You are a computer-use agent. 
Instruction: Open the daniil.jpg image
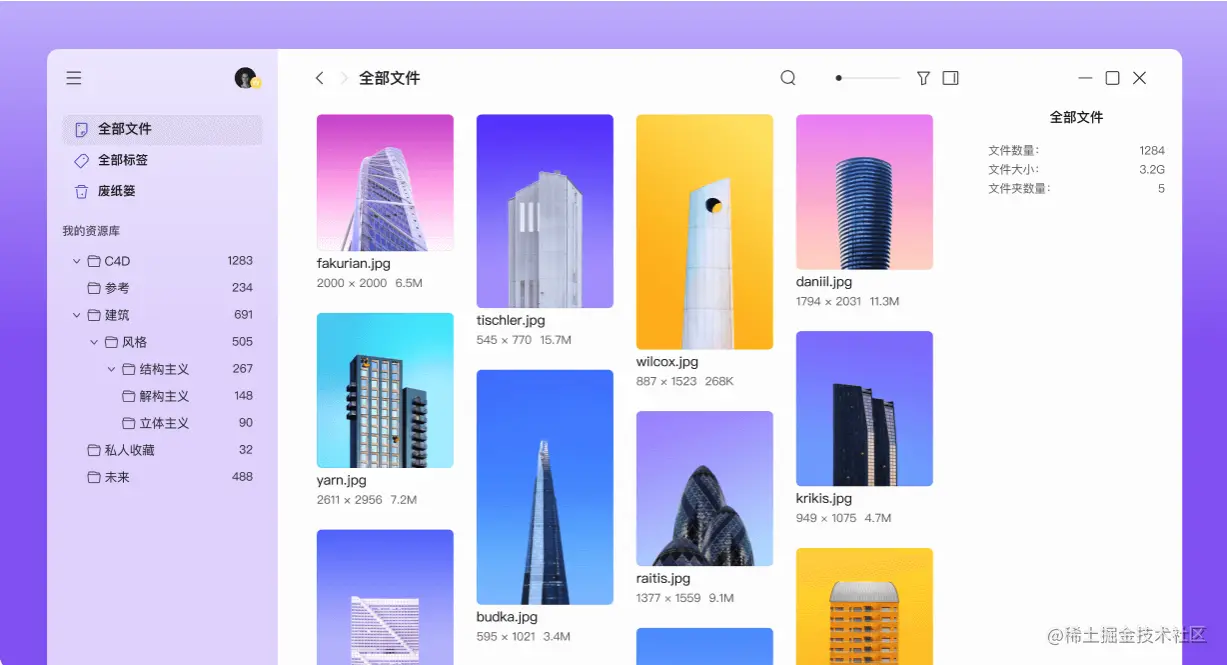coord(864,191)
